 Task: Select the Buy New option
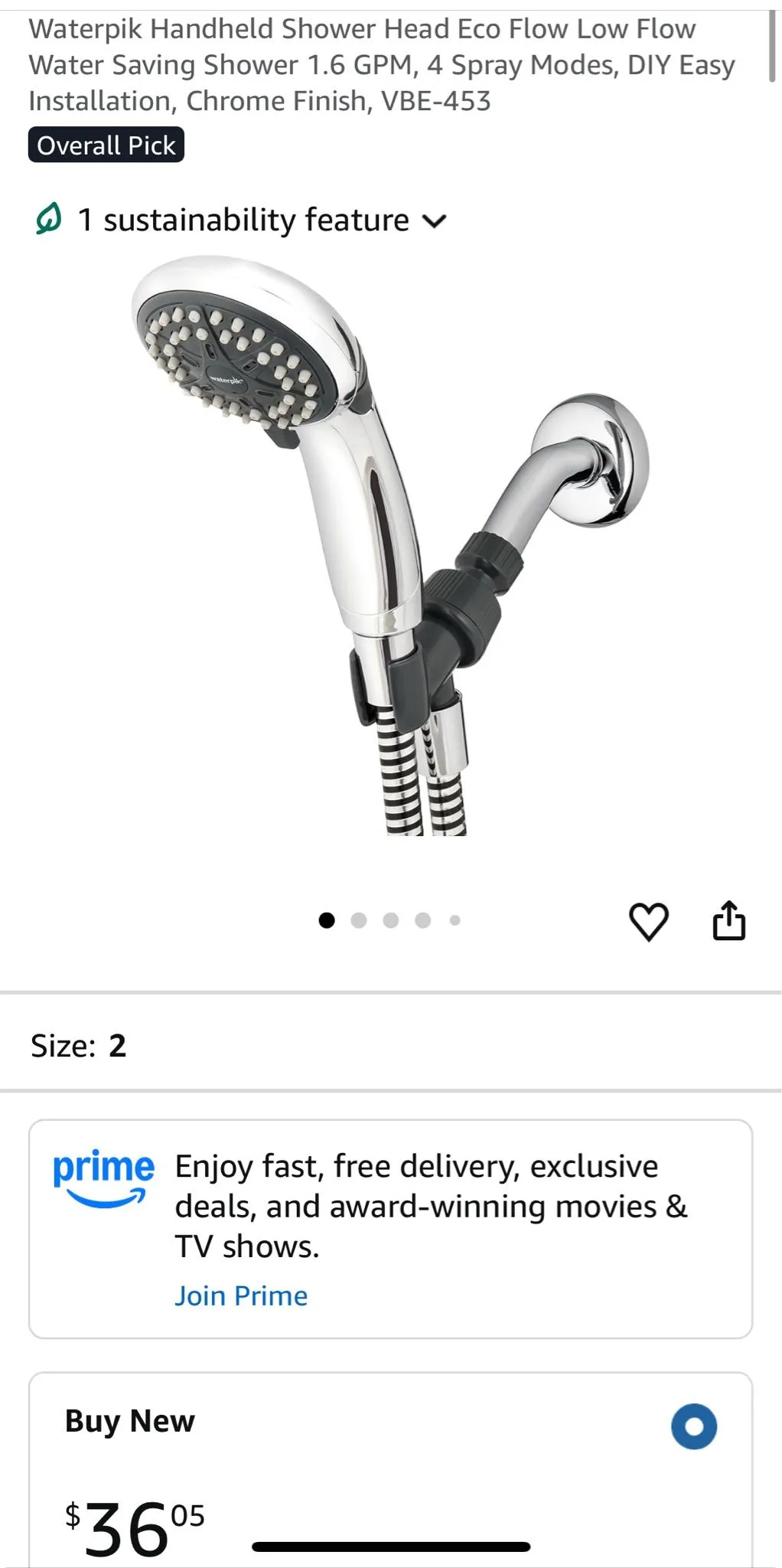[694, 1426]
